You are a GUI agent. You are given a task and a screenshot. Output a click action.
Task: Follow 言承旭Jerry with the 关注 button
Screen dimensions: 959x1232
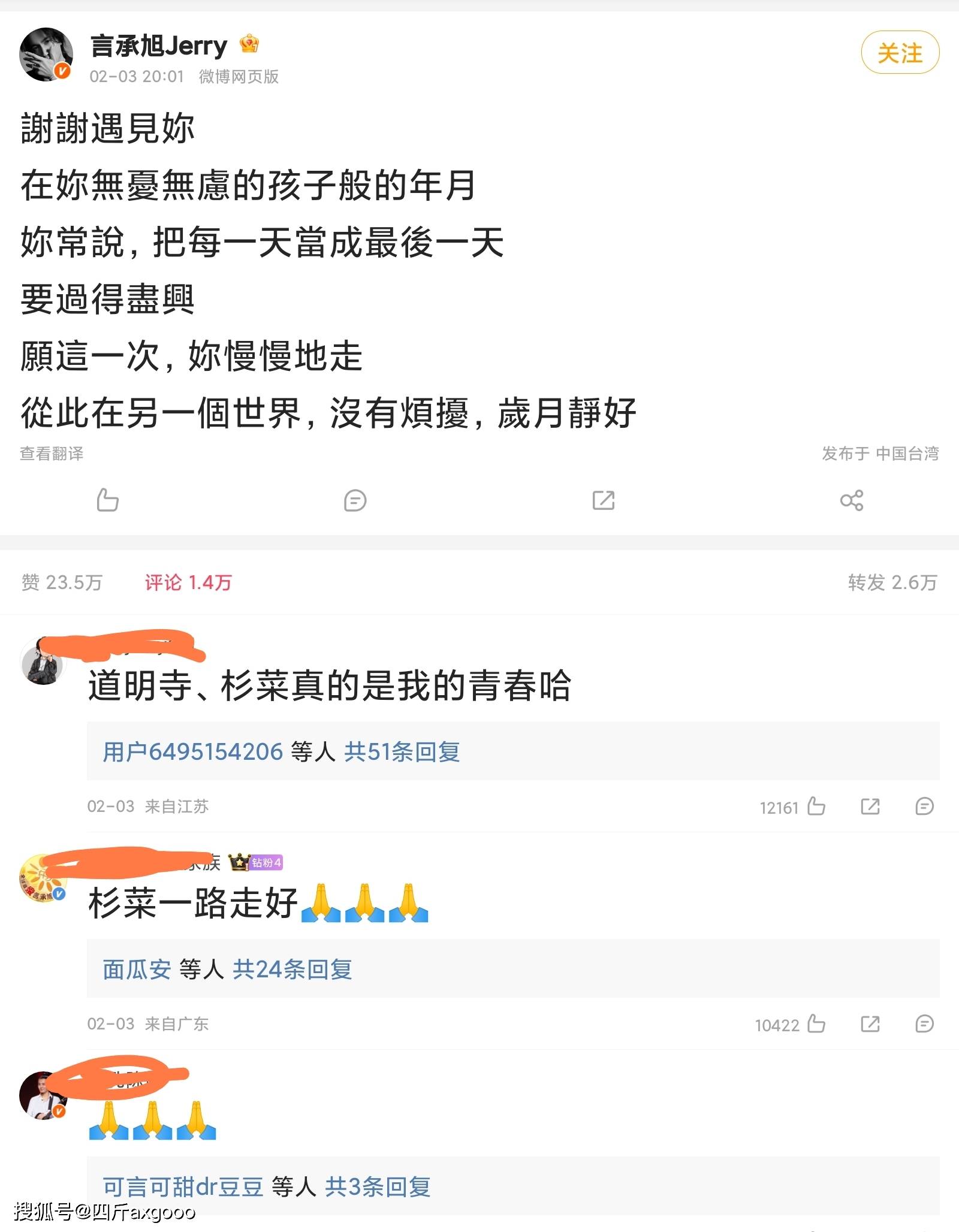(x=900, y=53)
